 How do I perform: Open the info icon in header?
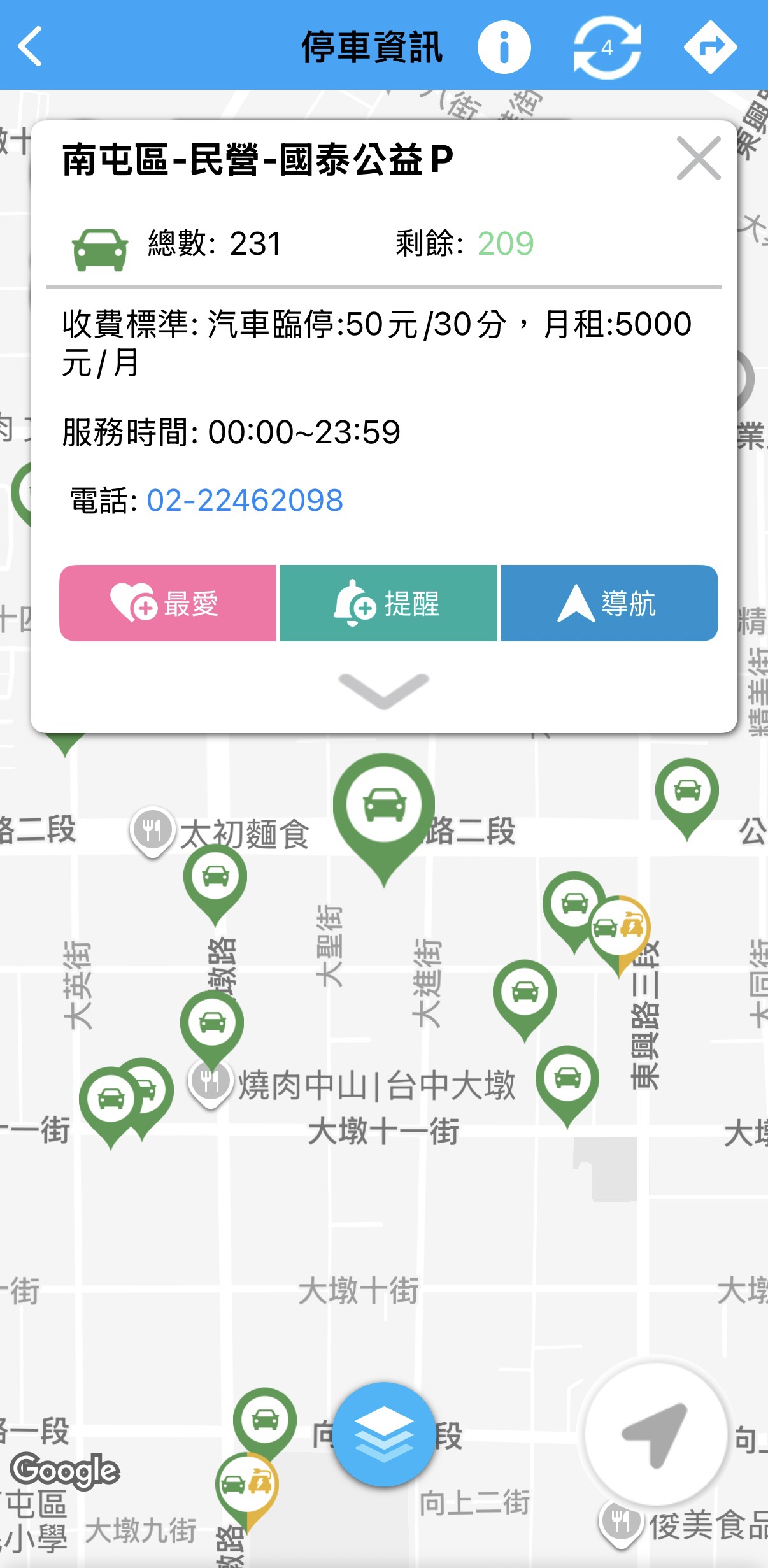(x=504, y=46)
